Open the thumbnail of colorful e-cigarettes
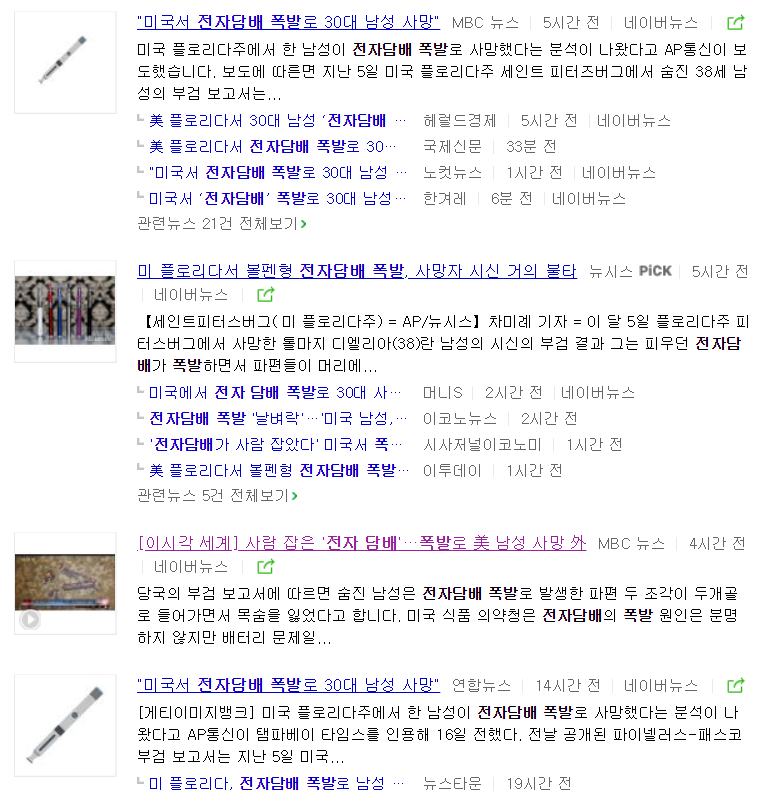Viewport: 780px width, 796px height. click(x=65, y=311)
